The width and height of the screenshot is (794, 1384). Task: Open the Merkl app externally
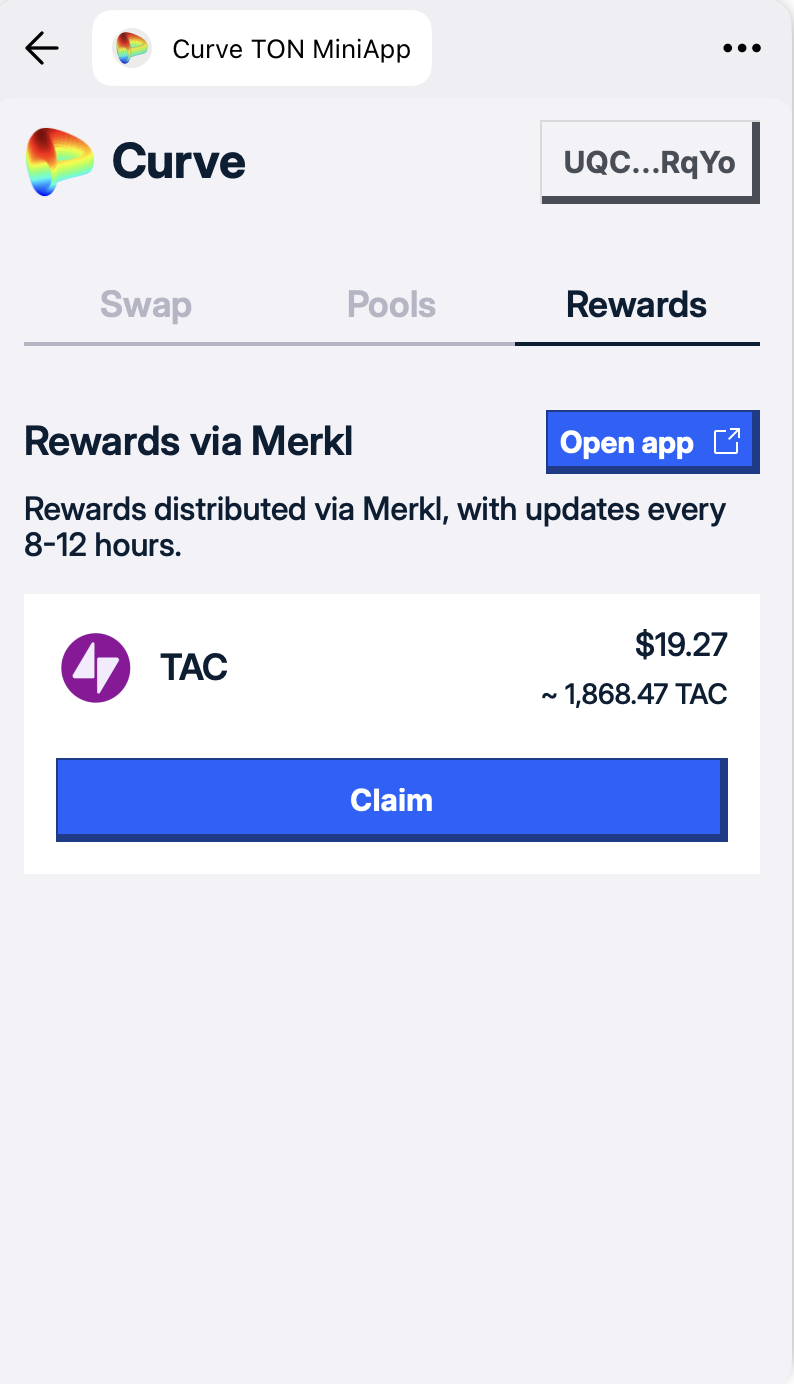coord(651,442)
